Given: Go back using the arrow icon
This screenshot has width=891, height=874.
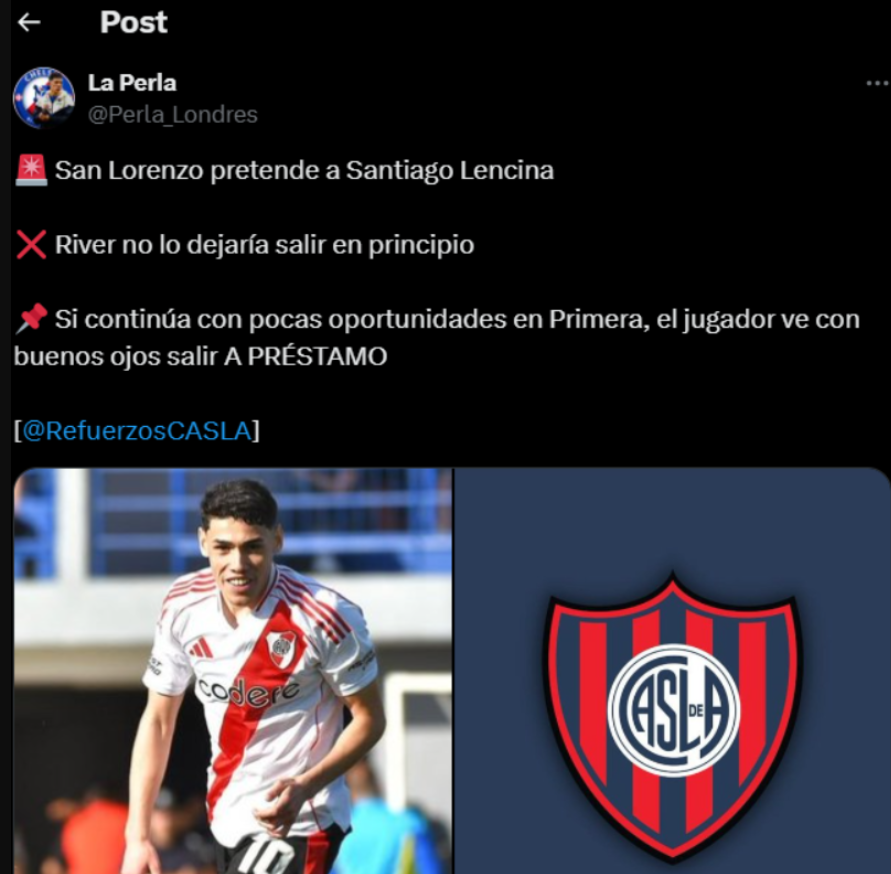Looking at the screenshot, I should [29, 22].
